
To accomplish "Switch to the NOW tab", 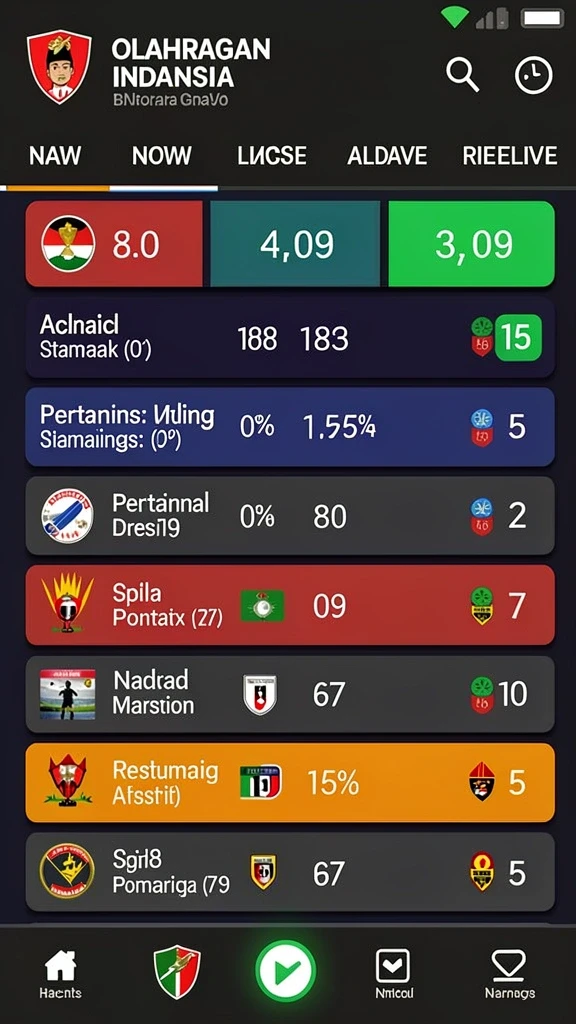I will point(162,155).
